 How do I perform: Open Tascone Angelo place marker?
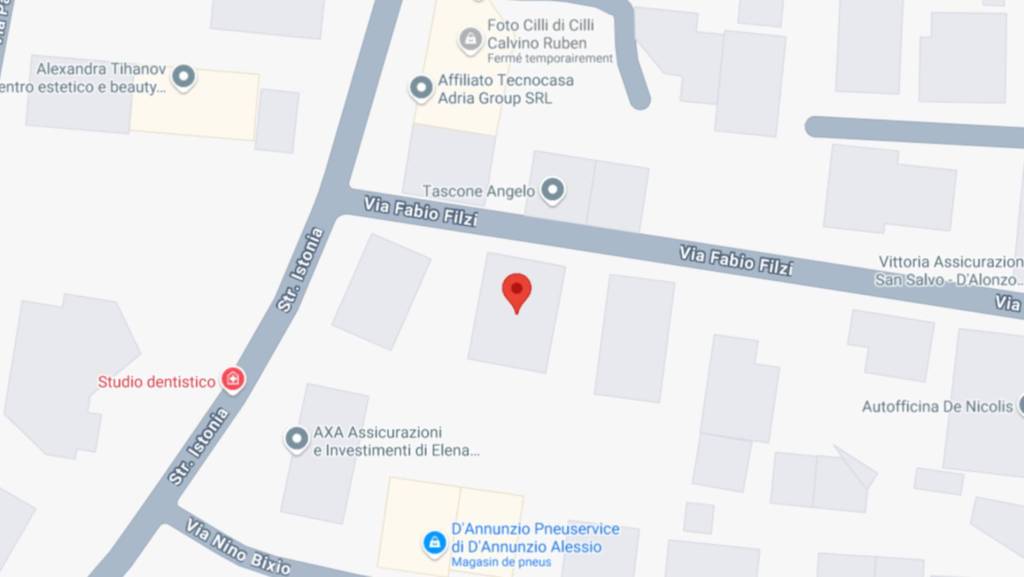(x=552, y=188)
